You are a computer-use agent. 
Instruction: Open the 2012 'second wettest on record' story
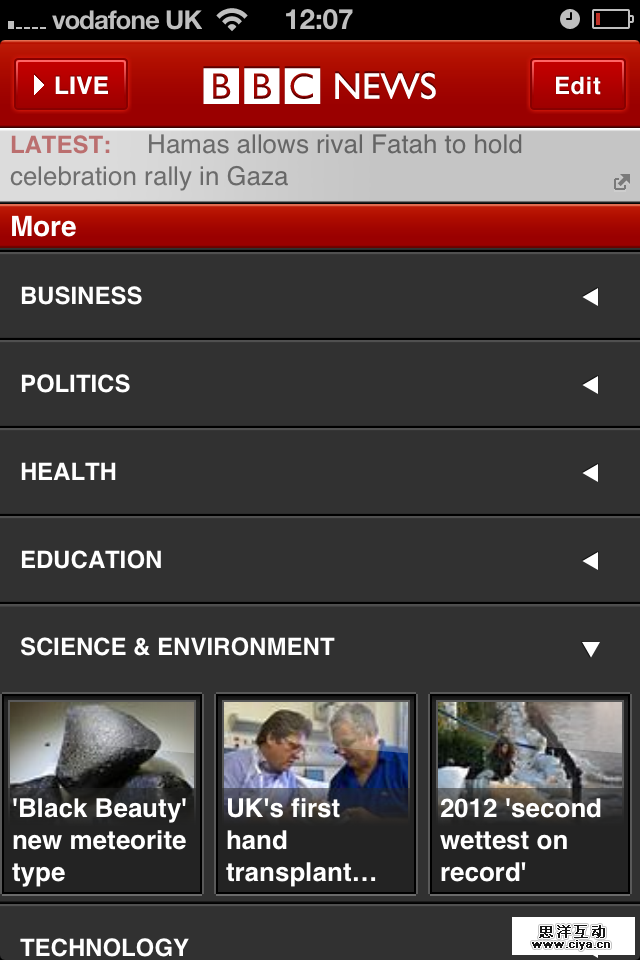(530, 794)
